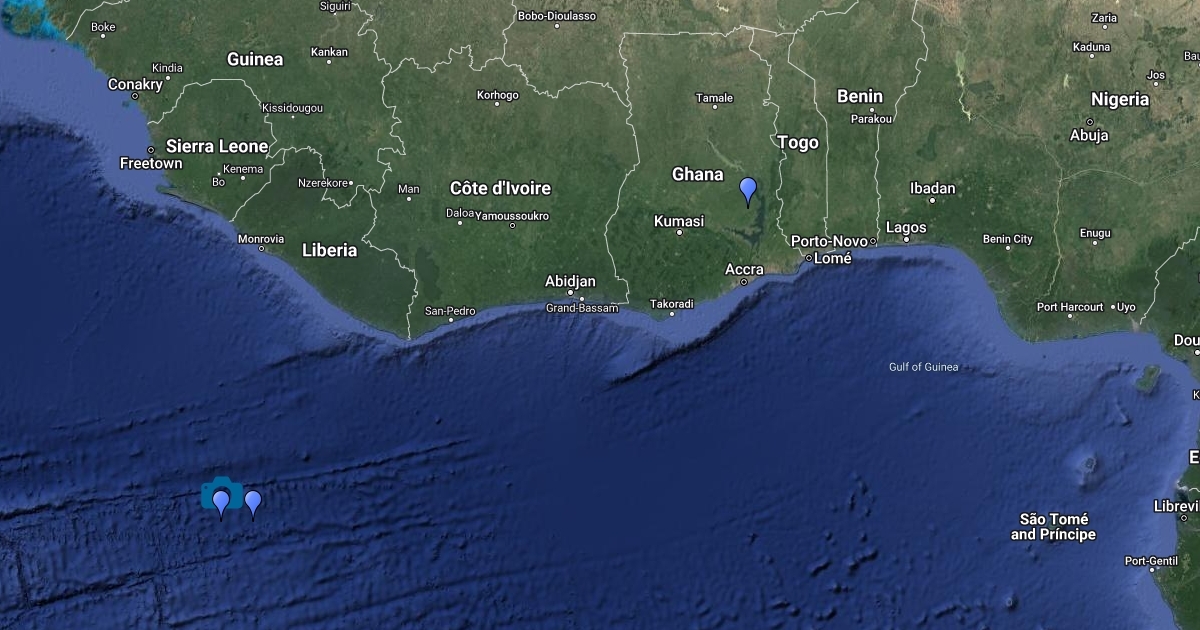Screen dimensions: 1200x630
Task: Select the ocean pin right of the camera
Action: [253, 501]
